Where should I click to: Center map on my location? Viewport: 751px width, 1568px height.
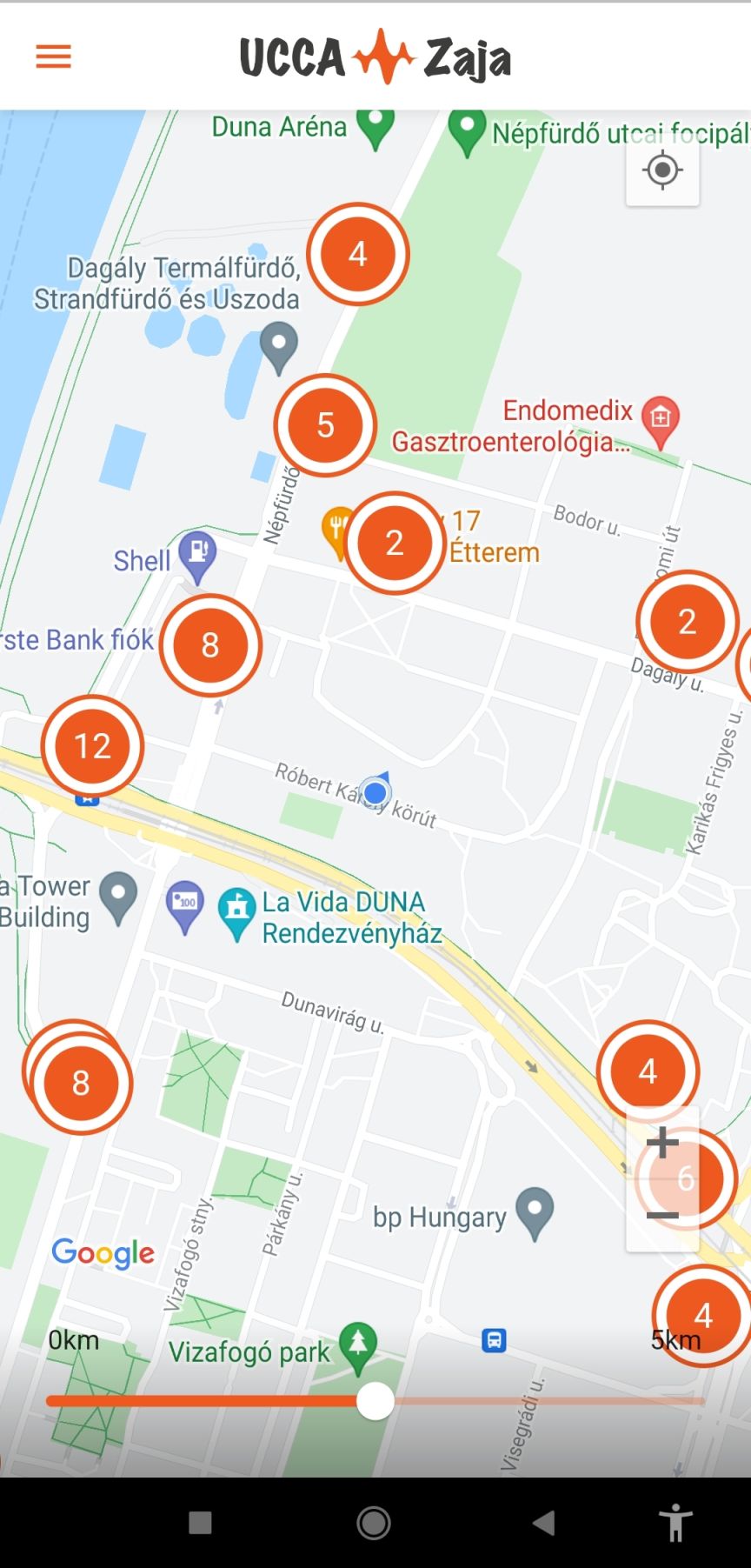click(x=662, y=170)
